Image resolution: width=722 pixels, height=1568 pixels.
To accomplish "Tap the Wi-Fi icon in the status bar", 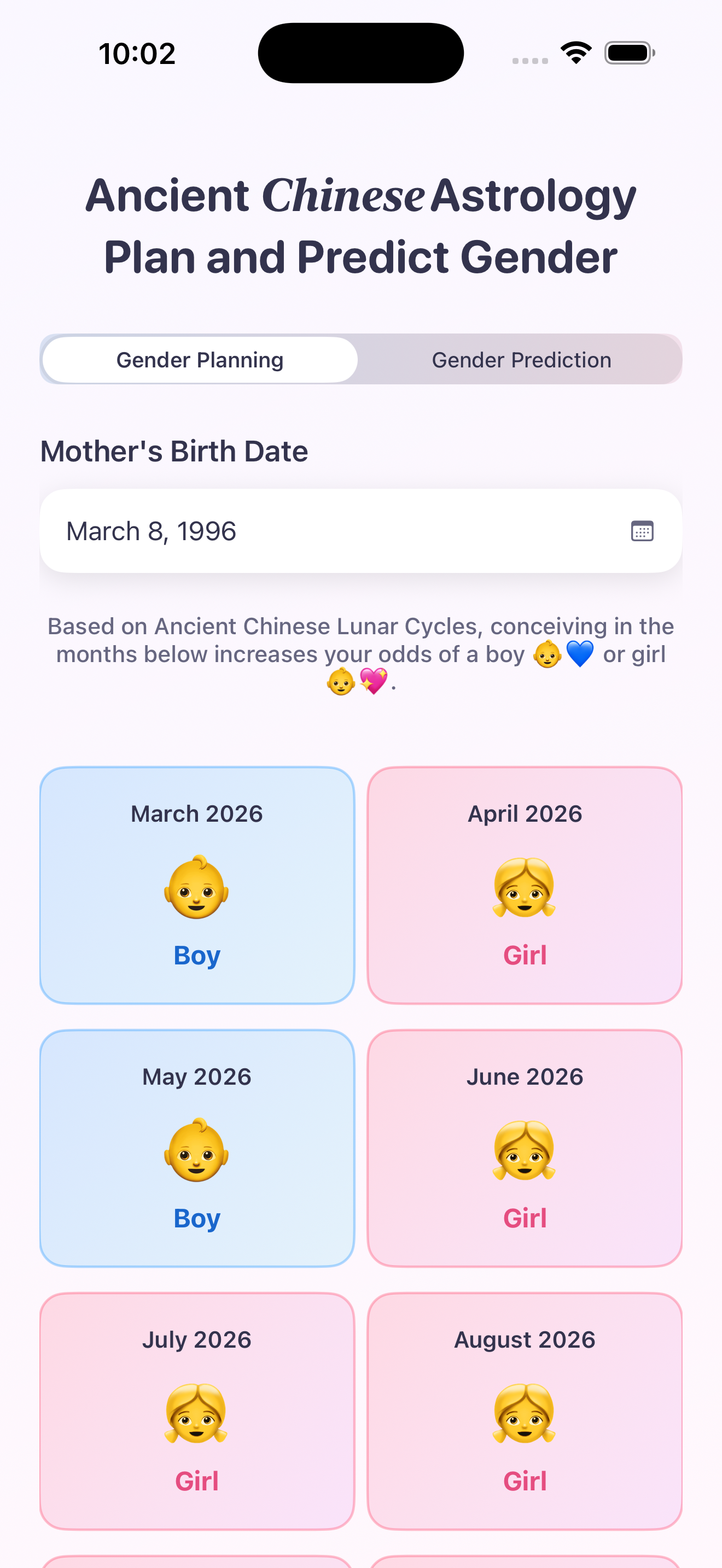I will click(575, 52).
